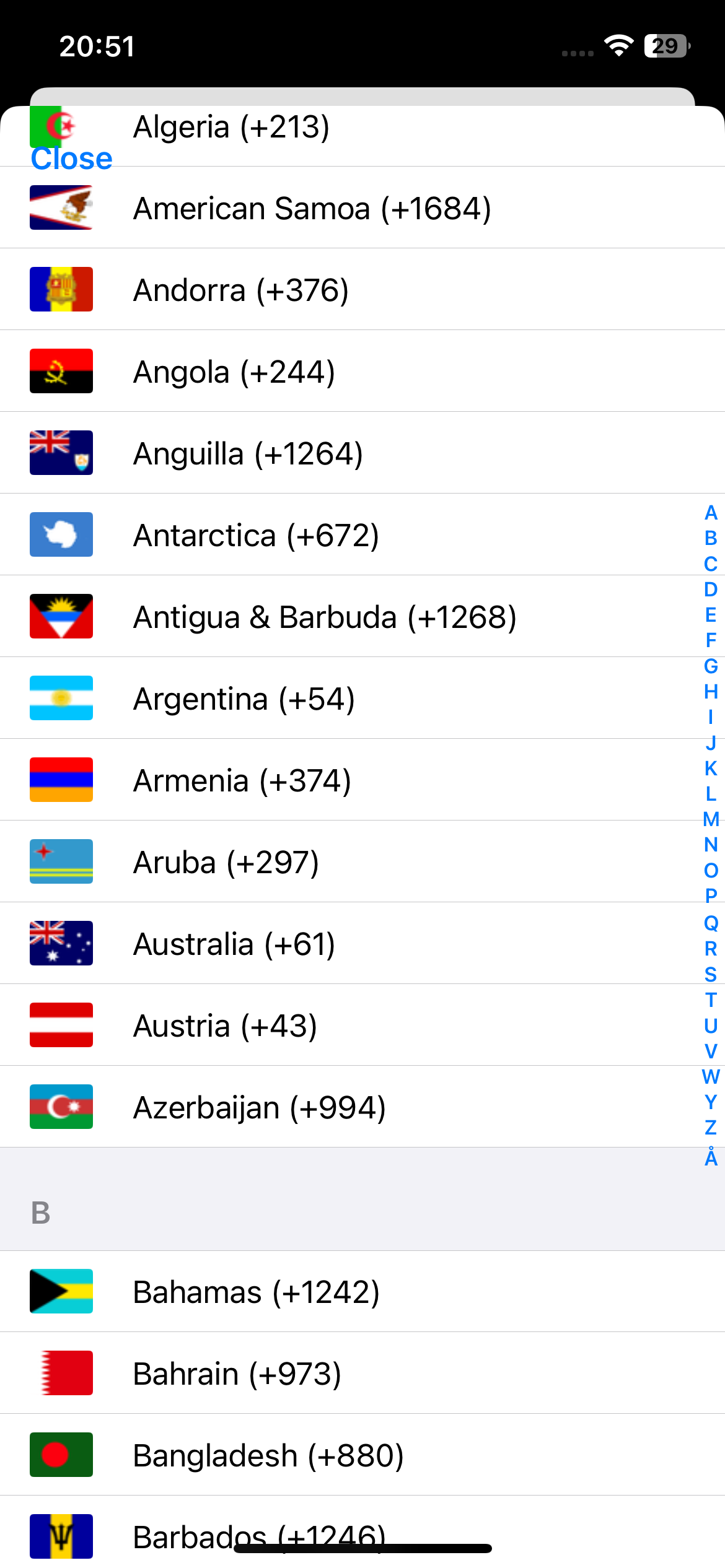
Task: Jump to letter S in the index
Action: (711, 975)
